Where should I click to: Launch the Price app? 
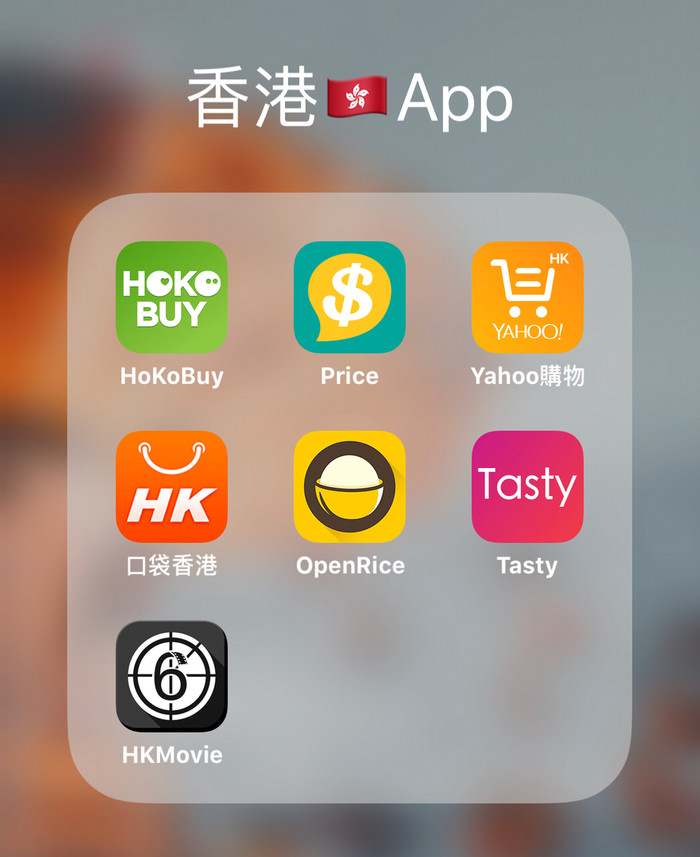[x=349, y=297]
